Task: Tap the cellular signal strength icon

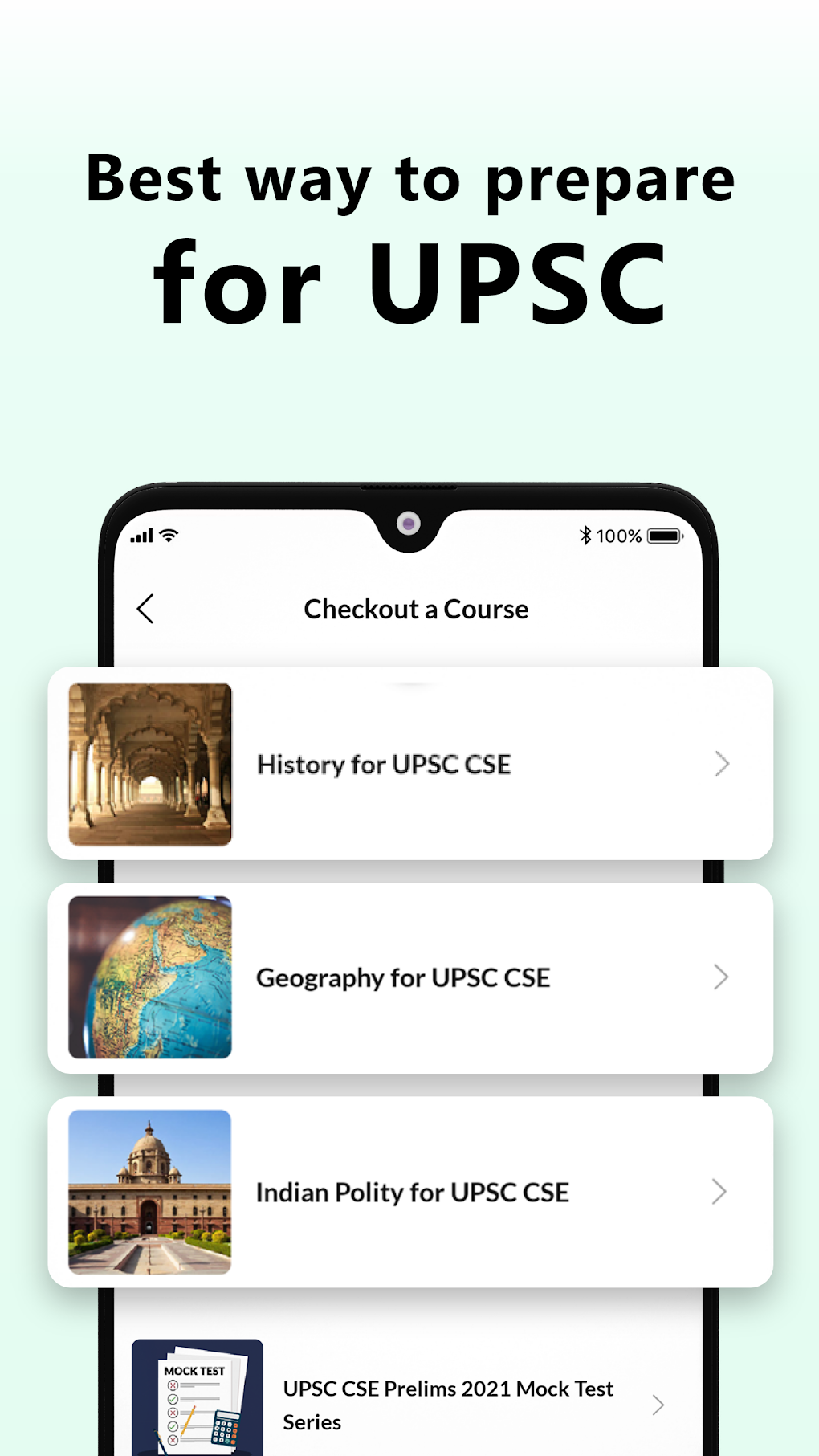Action: point(141,535)
